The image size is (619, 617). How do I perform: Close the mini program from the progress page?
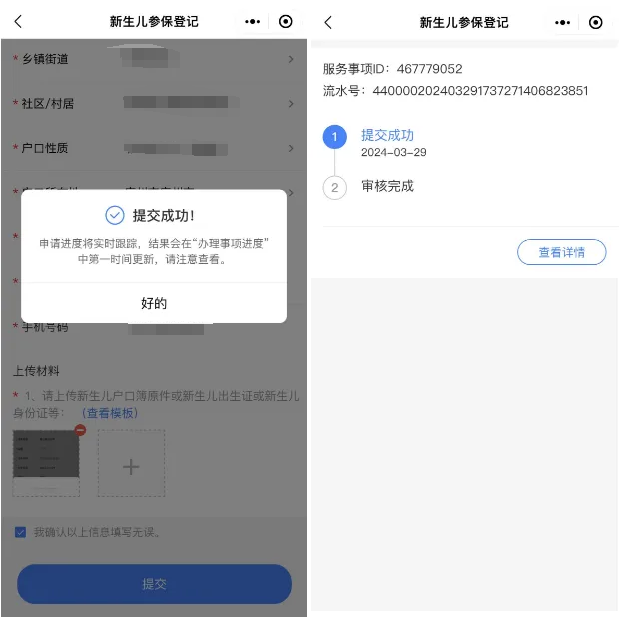[596, 22]
